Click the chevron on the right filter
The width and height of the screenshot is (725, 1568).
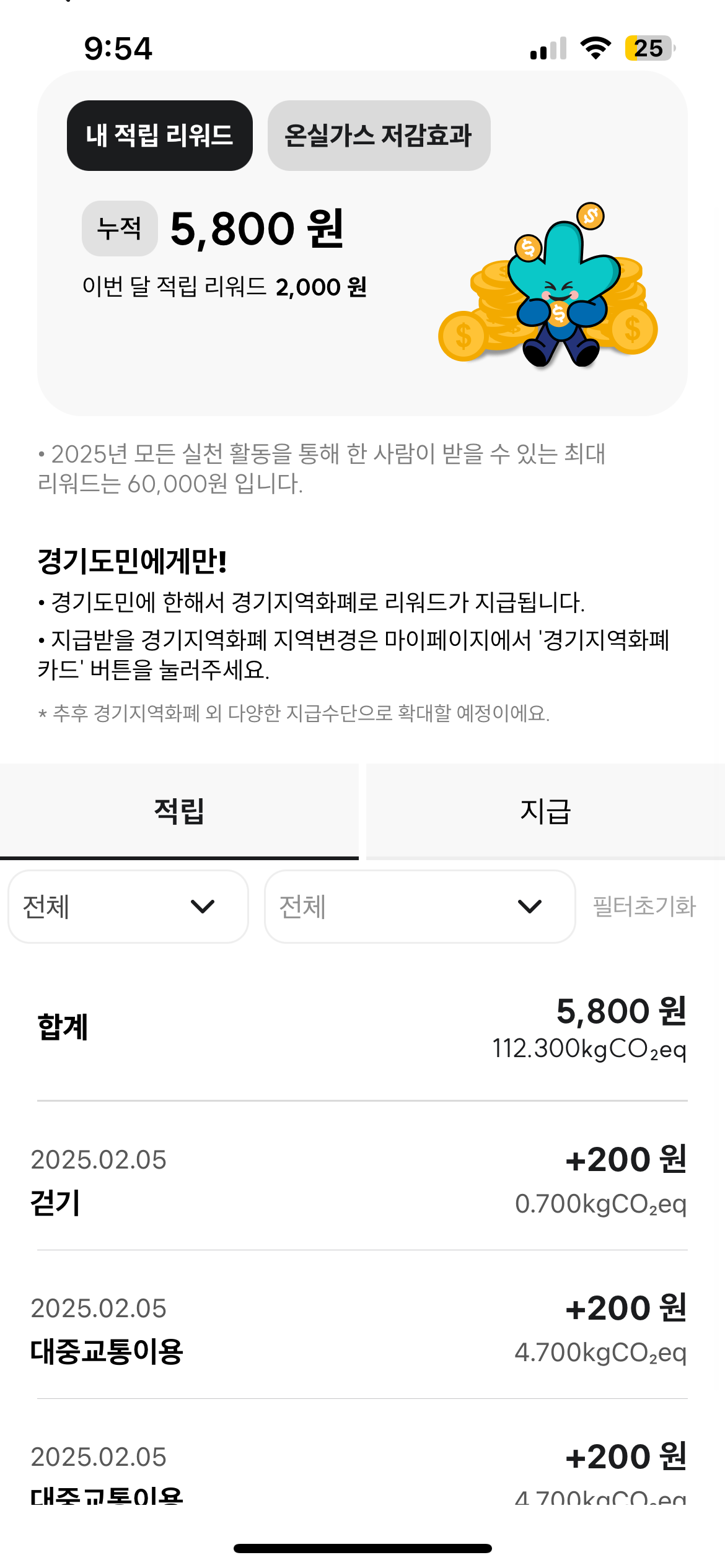(x=529, y=907)
